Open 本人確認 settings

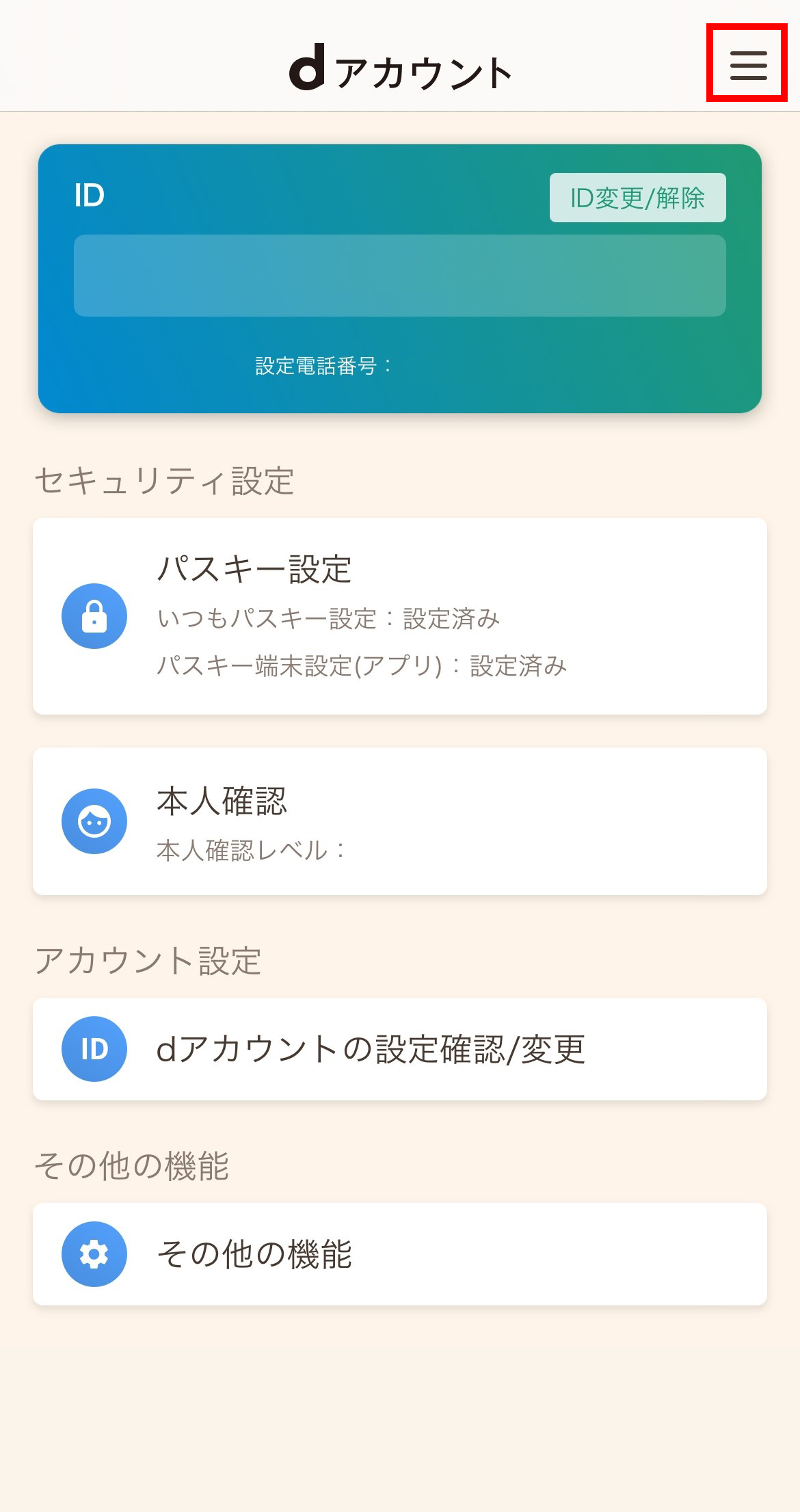pos(400,821)
